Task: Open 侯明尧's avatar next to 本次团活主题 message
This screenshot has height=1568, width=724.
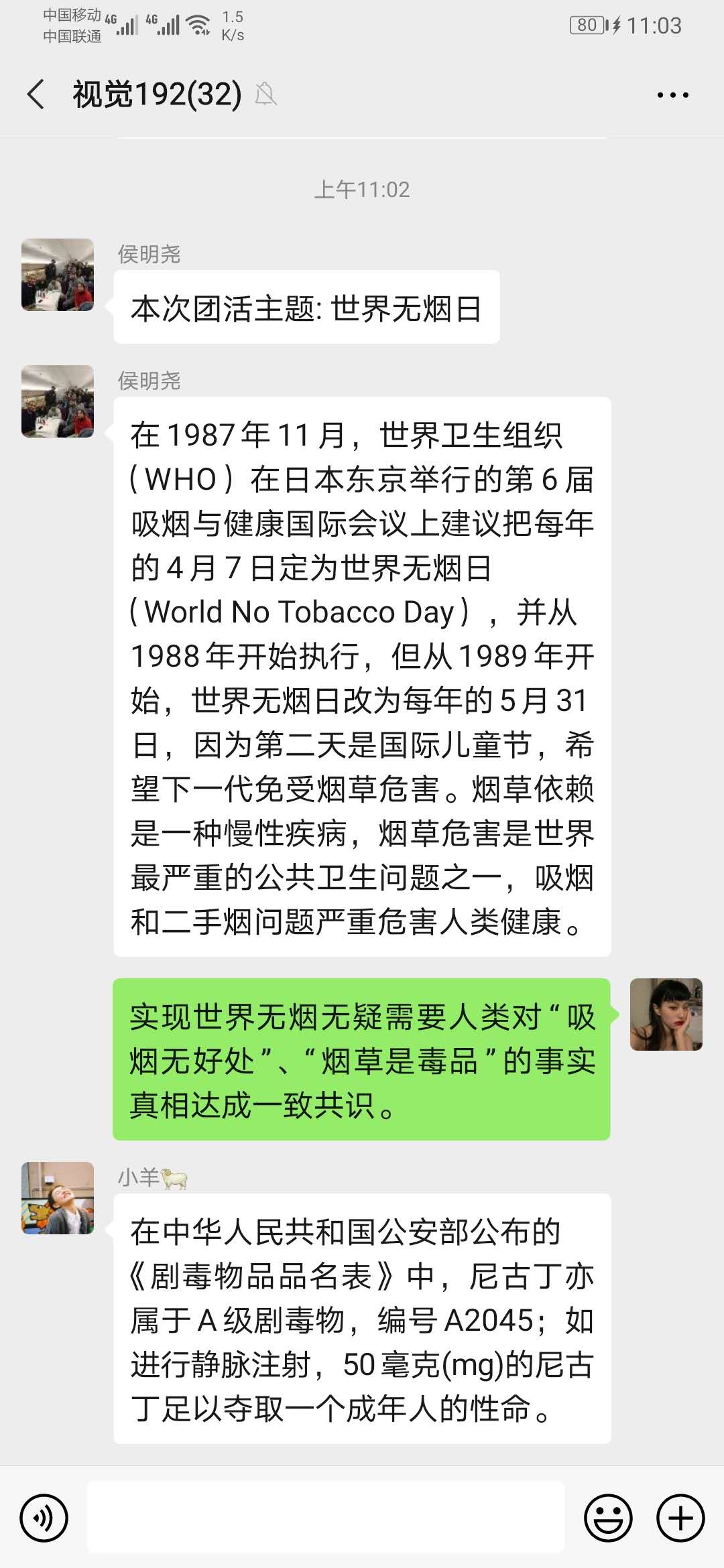Action: coord(58,275)
